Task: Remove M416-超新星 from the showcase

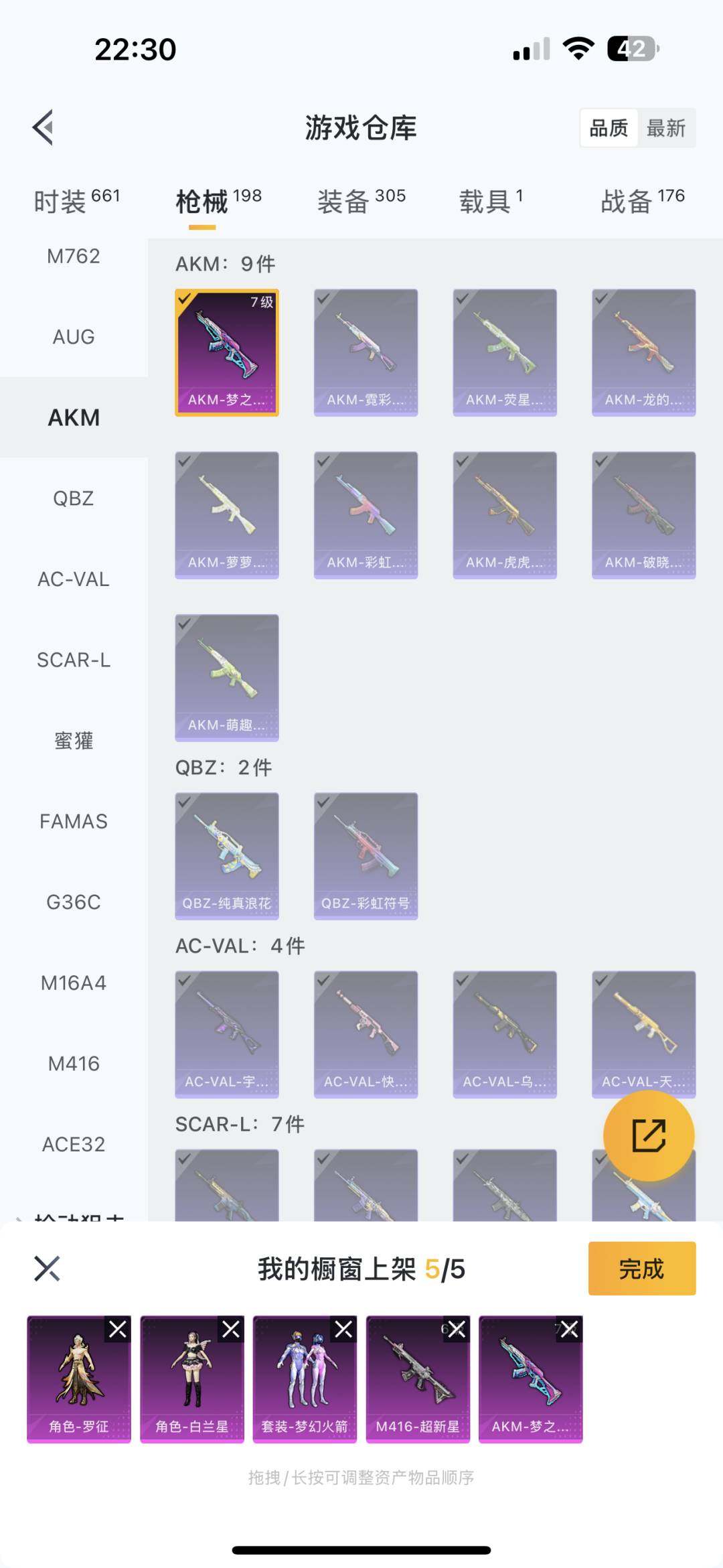Action: click(457, 1330)
